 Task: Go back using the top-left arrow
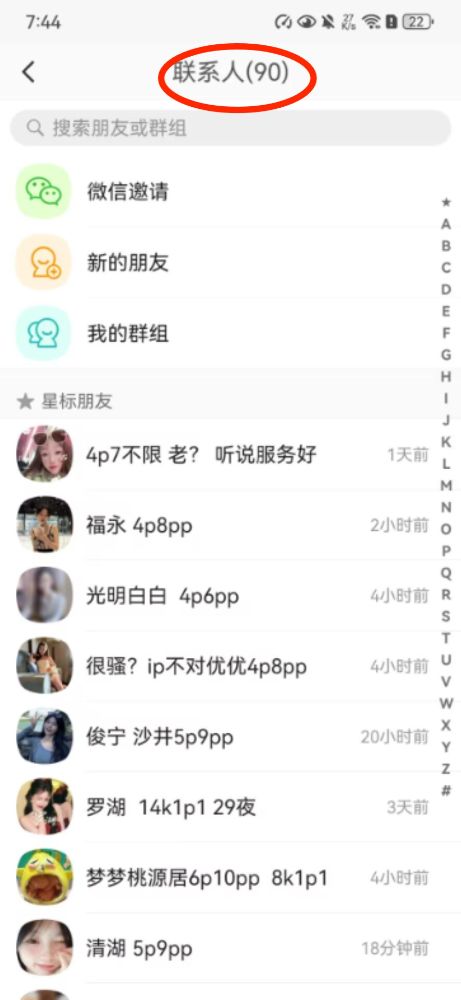(x=28, y=72)
